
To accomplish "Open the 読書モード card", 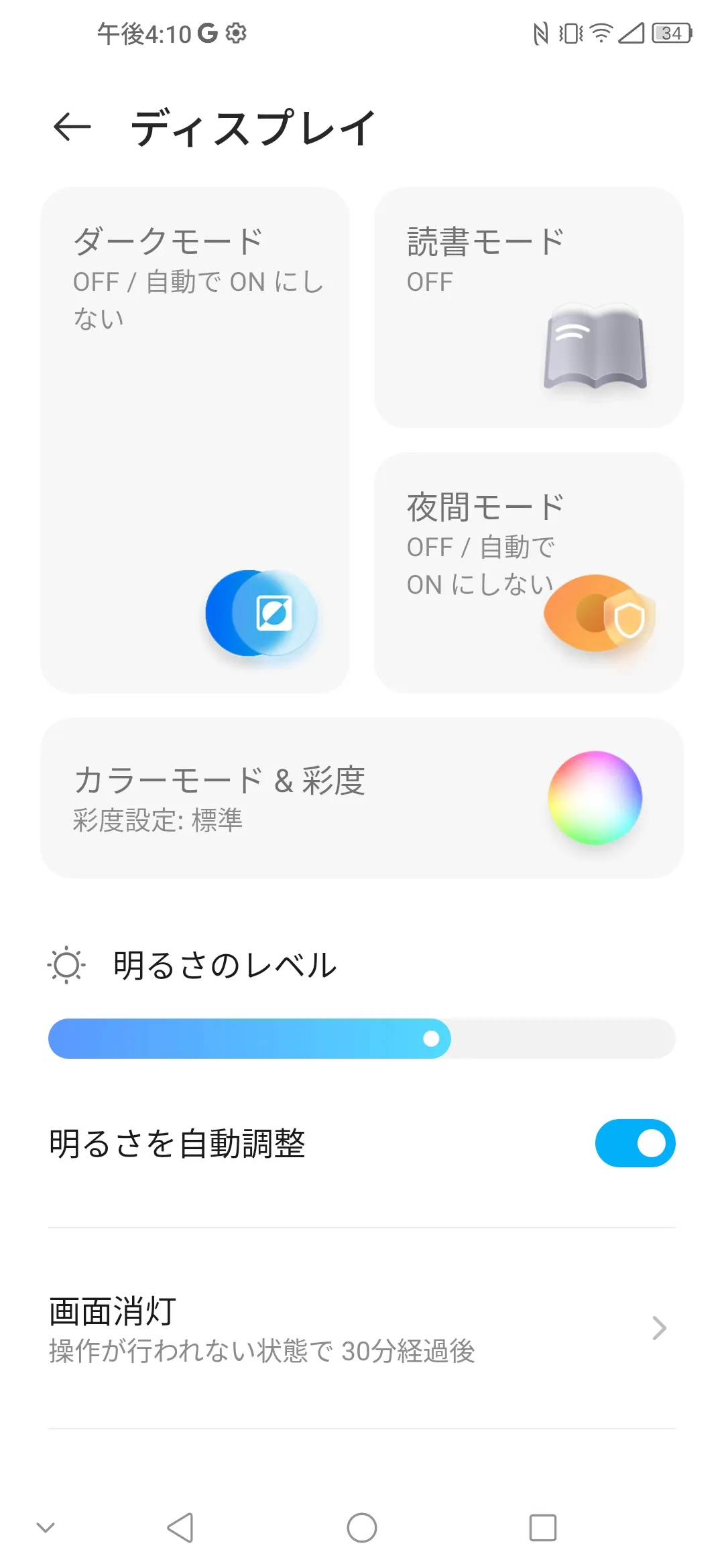I will click(x=529, y=307).
